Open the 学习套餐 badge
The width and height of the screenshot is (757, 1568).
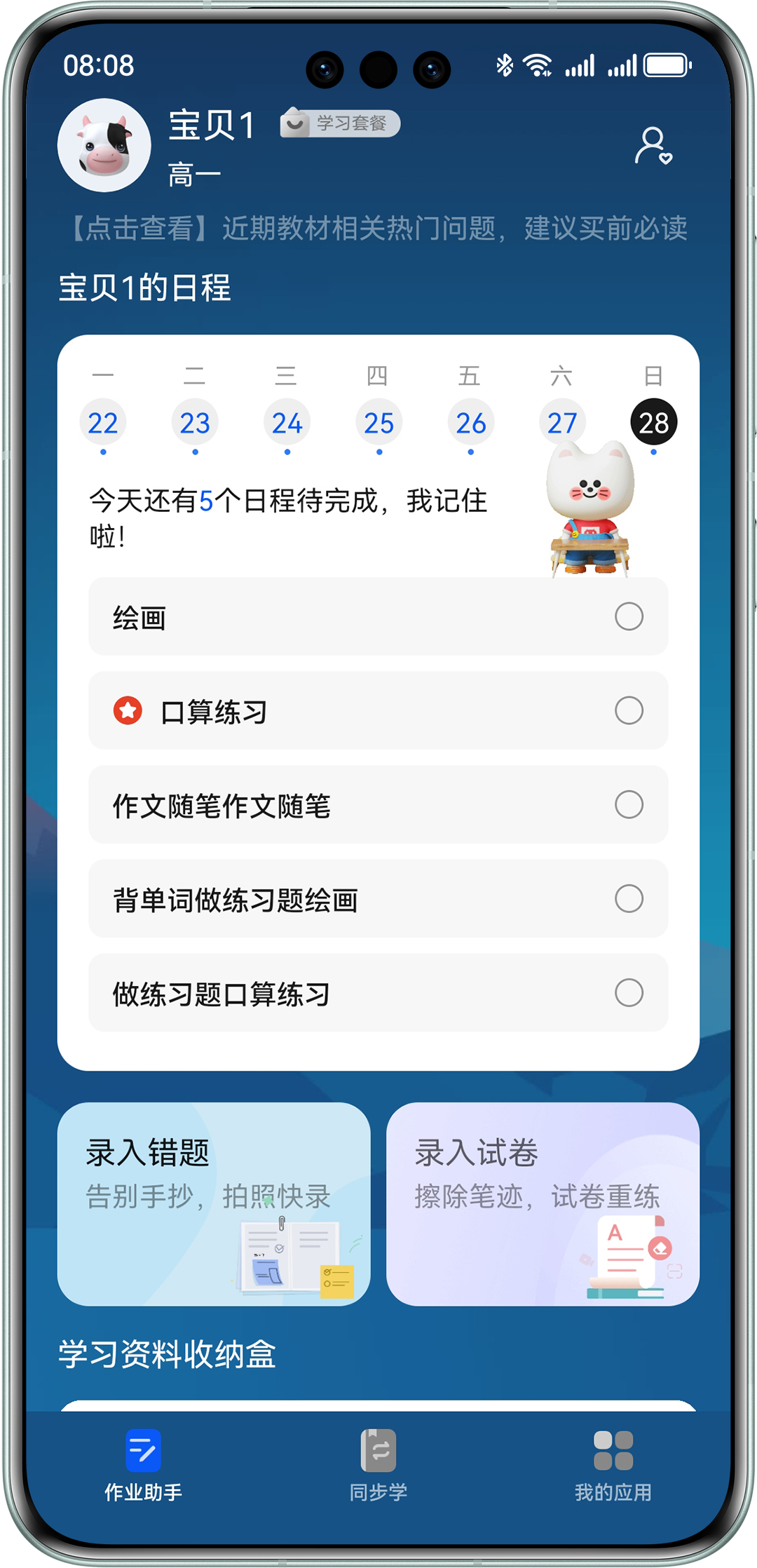point(340,123)
